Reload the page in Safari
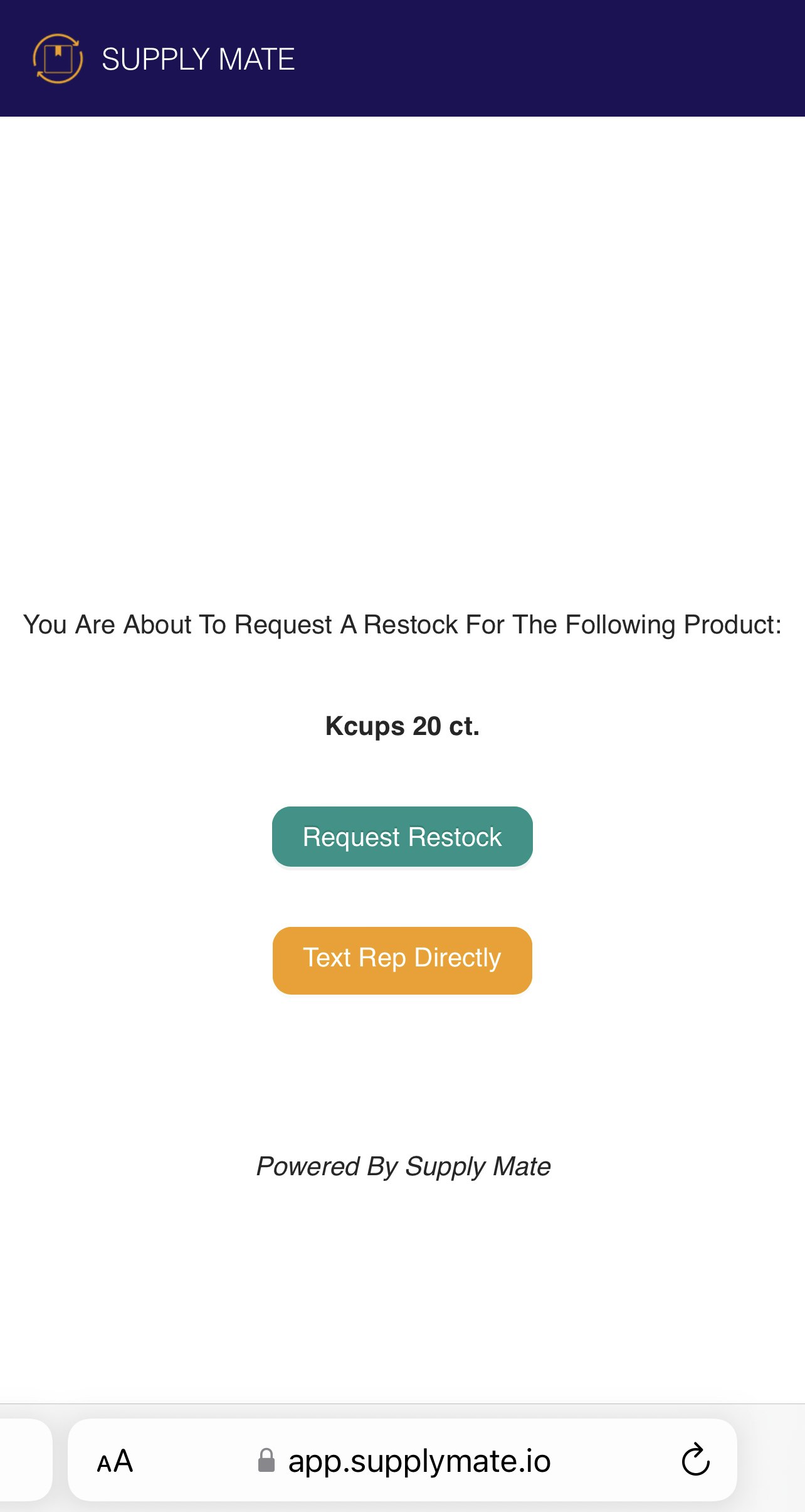The height and width of the screenshot is (1512, 805). point(695,1460)
